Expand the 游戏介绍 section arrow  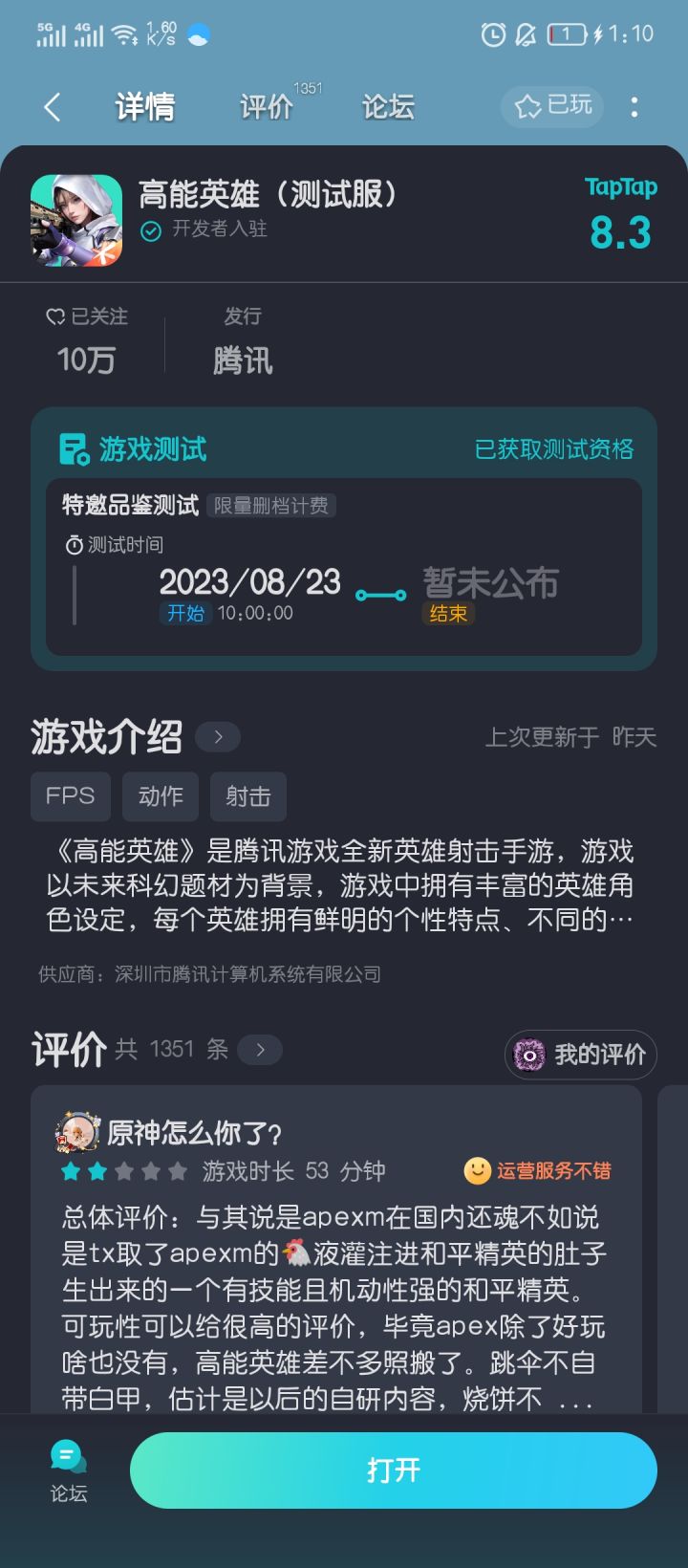(x=217, y=736)
